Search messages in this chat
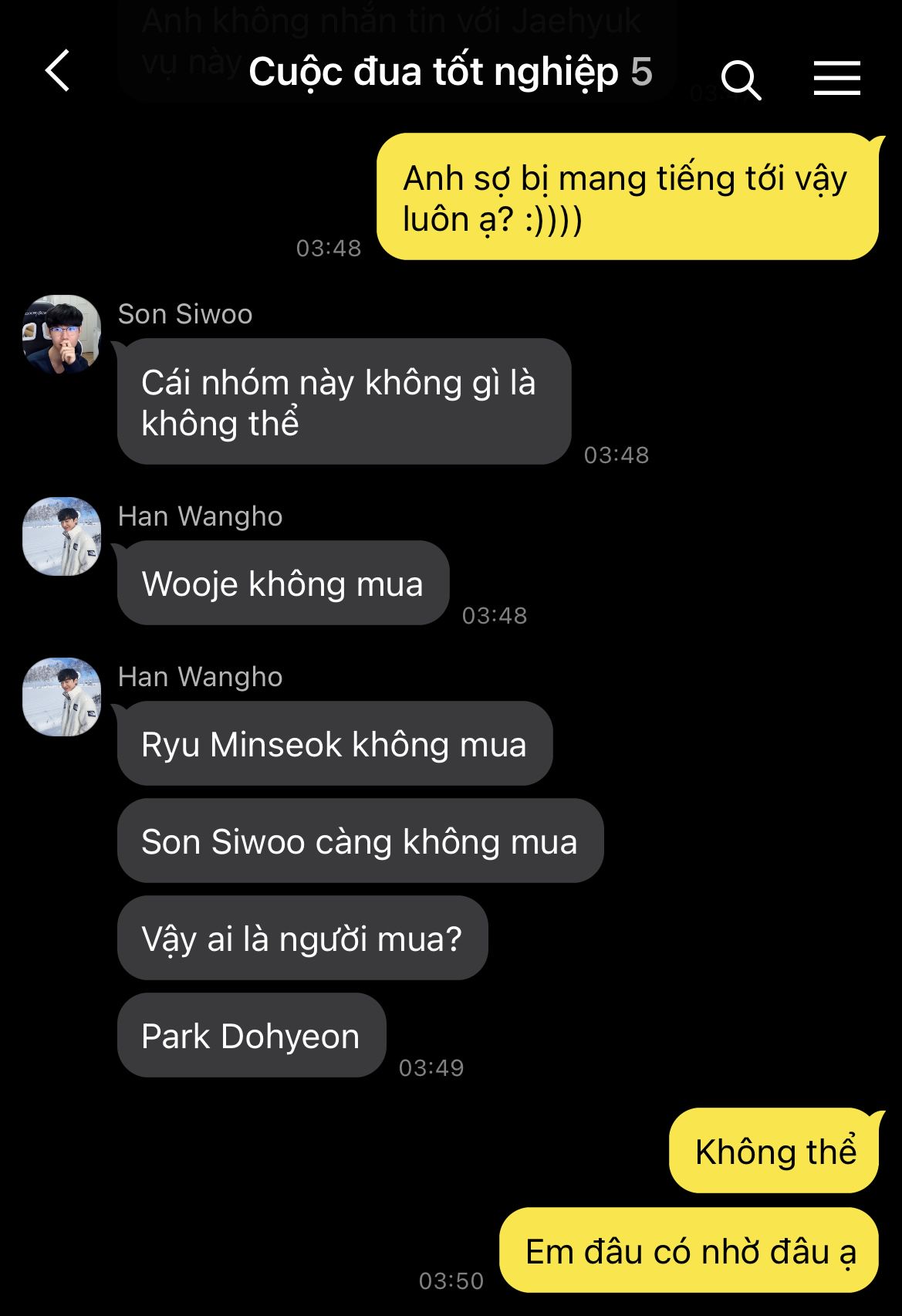 pyautogui.click(x=740, y=80)
